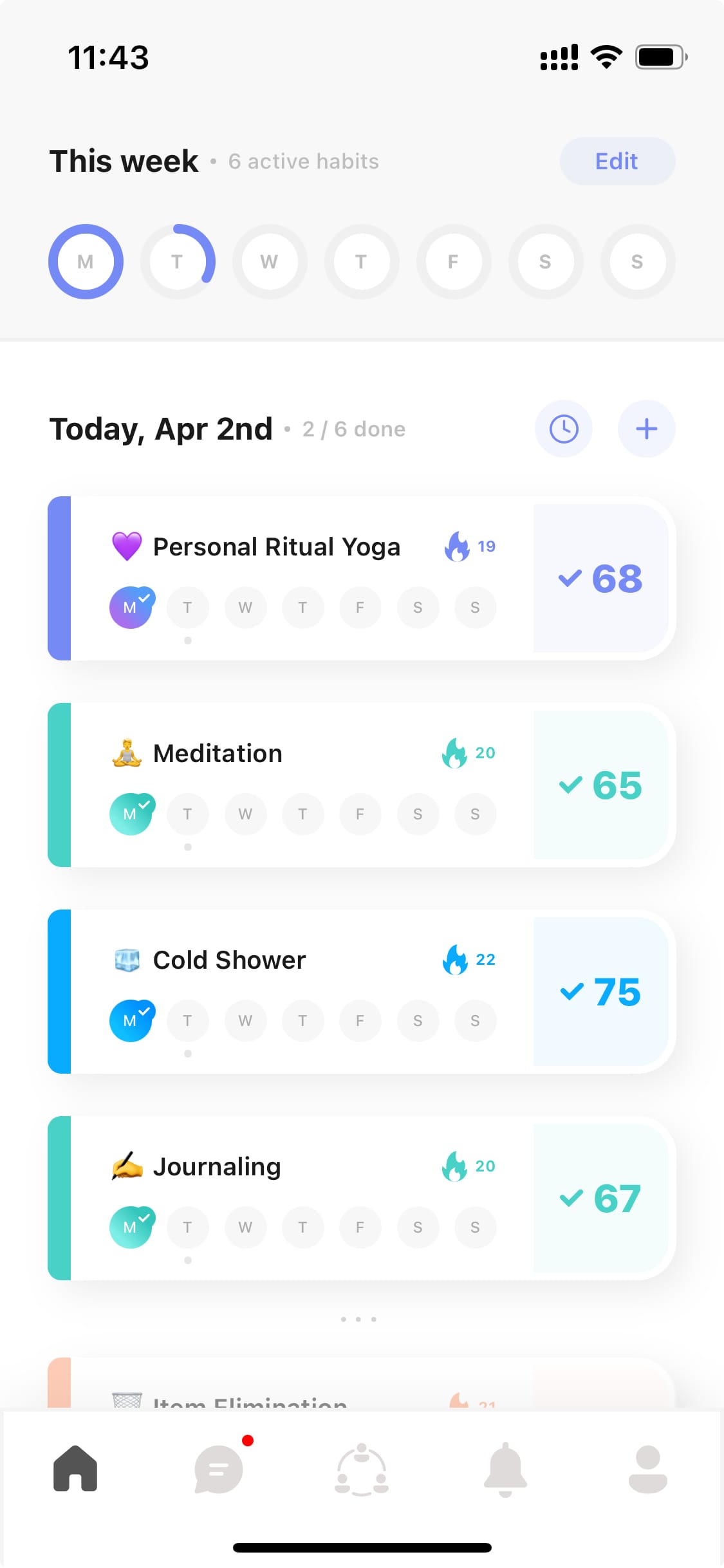Select Friday in the weekly overview
Screen dimensions: 724x1568
tap(453, 261)
